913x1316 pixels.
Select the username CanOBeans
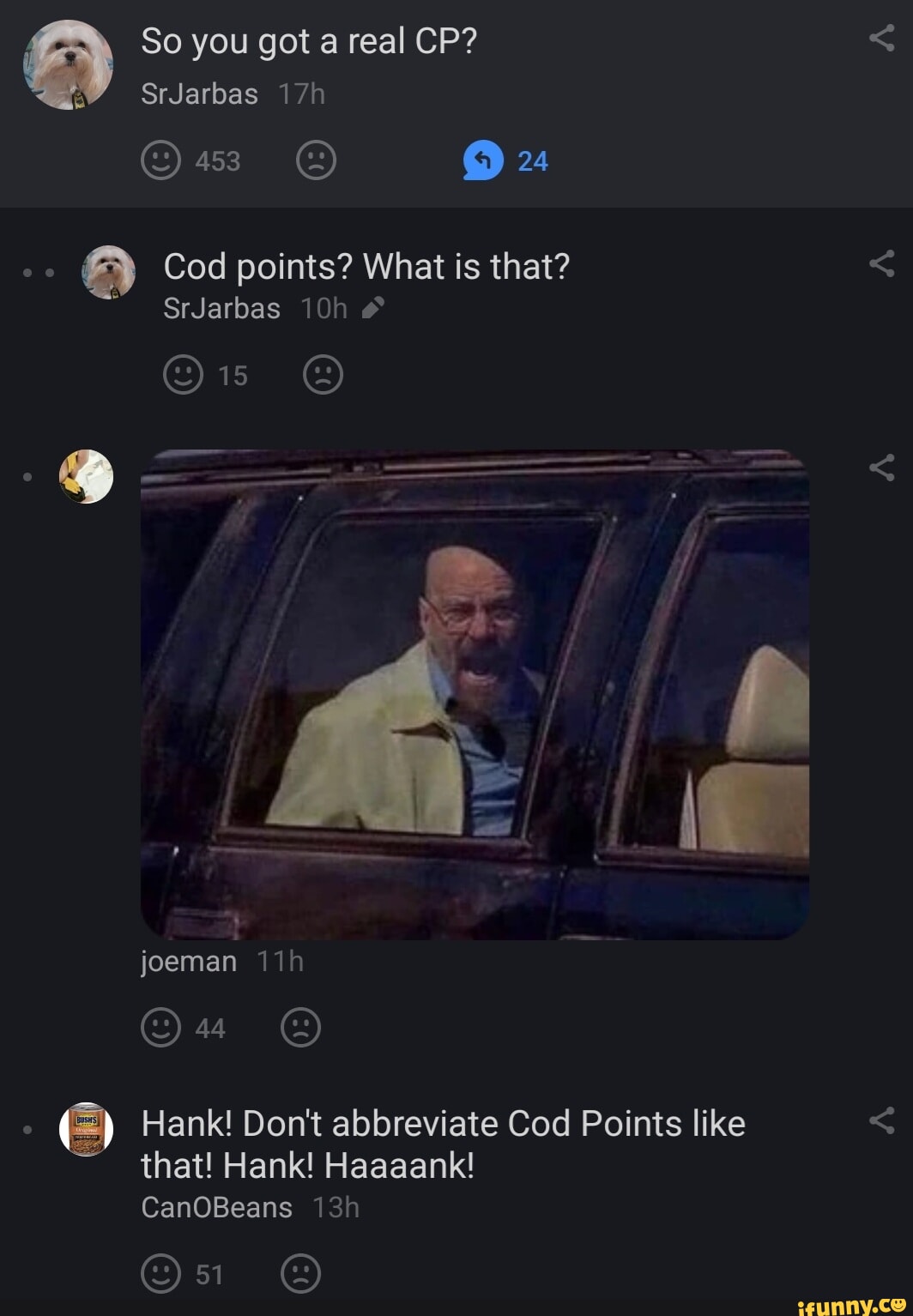tap(214, 1206)
